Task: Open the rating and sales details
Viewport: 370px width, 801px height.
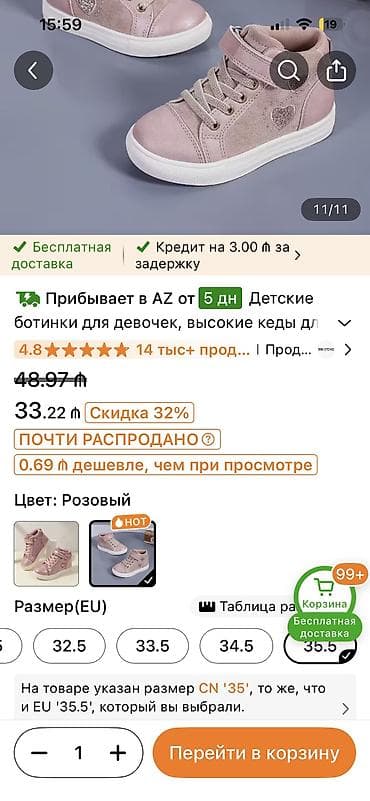Action: pyautogui.click(x=183, y=350)
